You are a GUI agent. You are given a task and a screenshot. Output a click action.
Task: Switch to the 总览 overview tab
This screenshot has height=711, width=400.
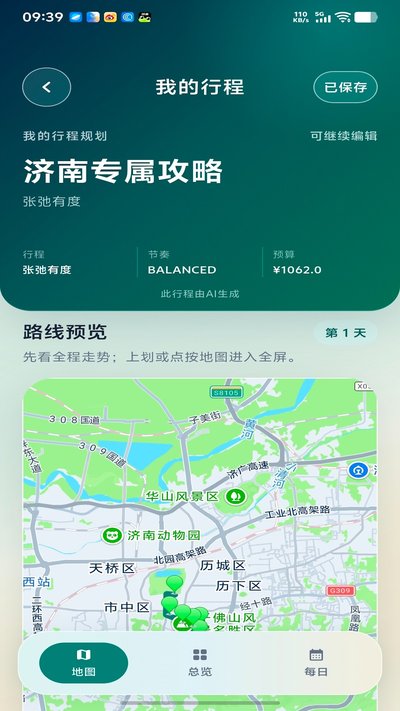[x=200, y=663]
